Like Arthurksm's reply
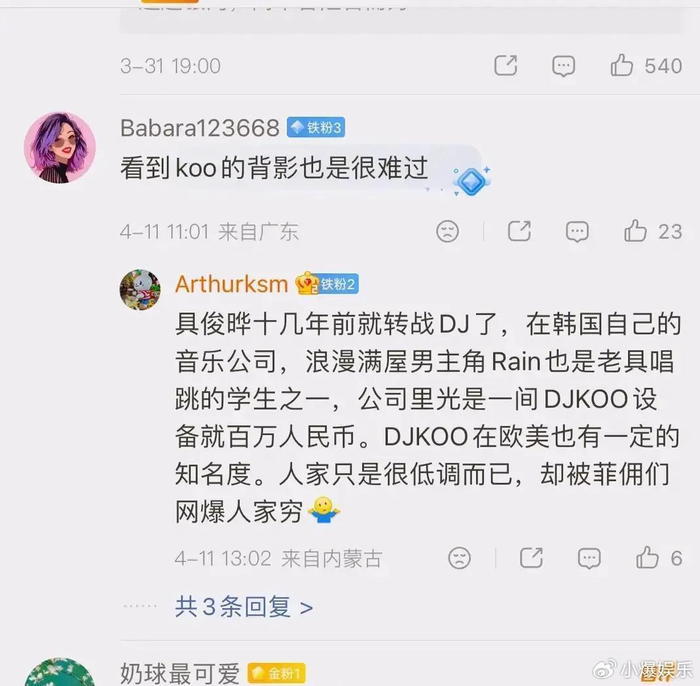Image resolution: width=700 pixels, height=686 pixels. click(648, 557)
